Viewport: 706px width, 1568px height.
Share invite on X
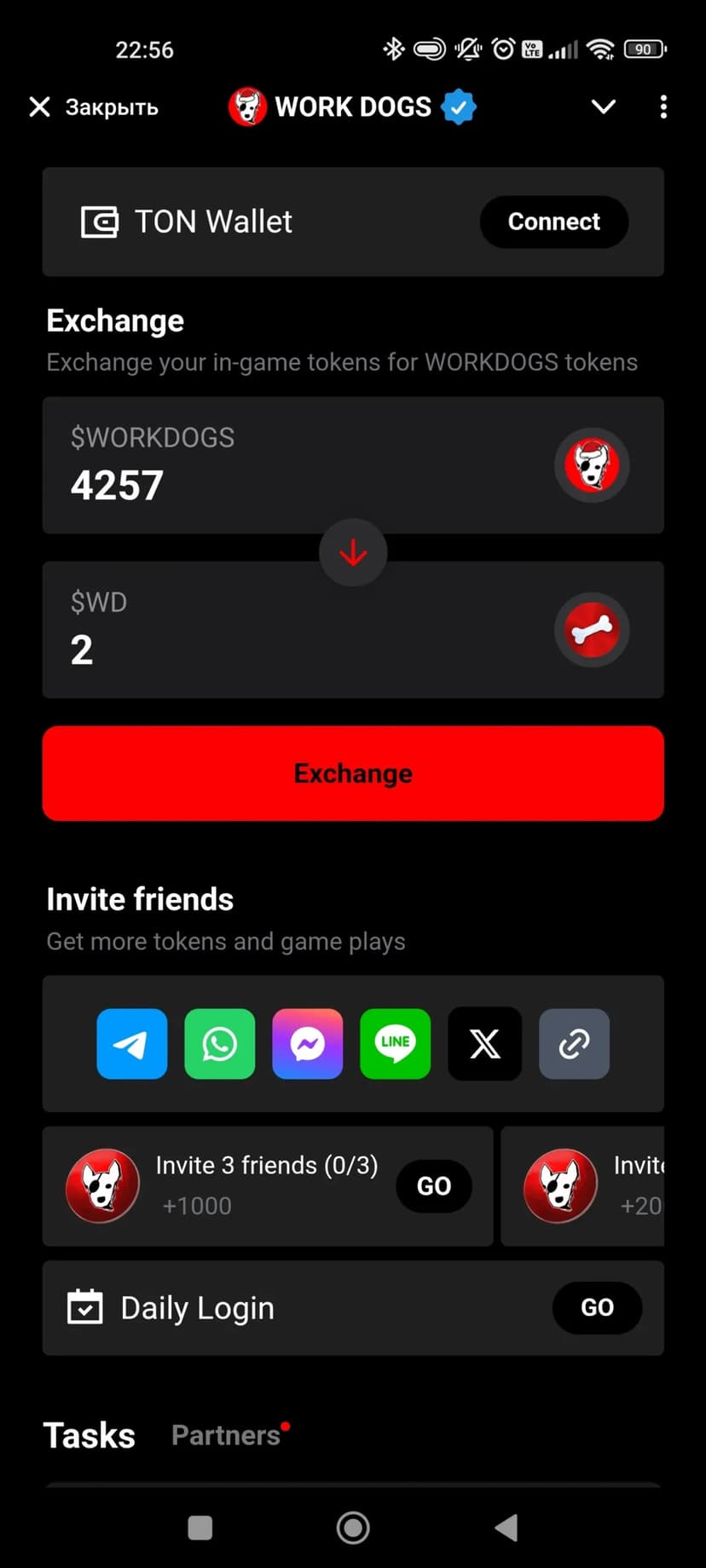(x=484, y=1044)
